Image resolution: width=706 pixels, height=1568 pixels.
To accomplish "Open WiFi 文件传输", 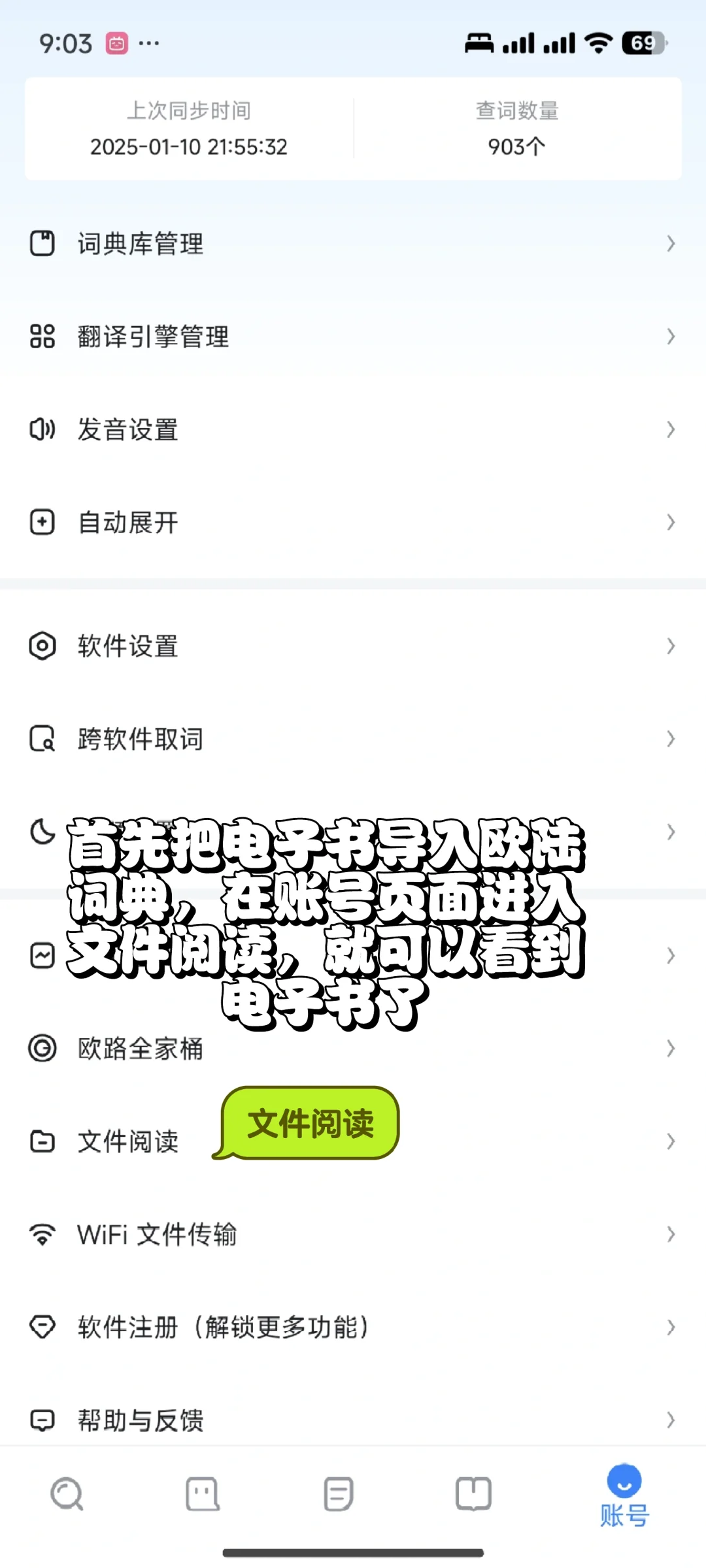I will click(353, 1234).
